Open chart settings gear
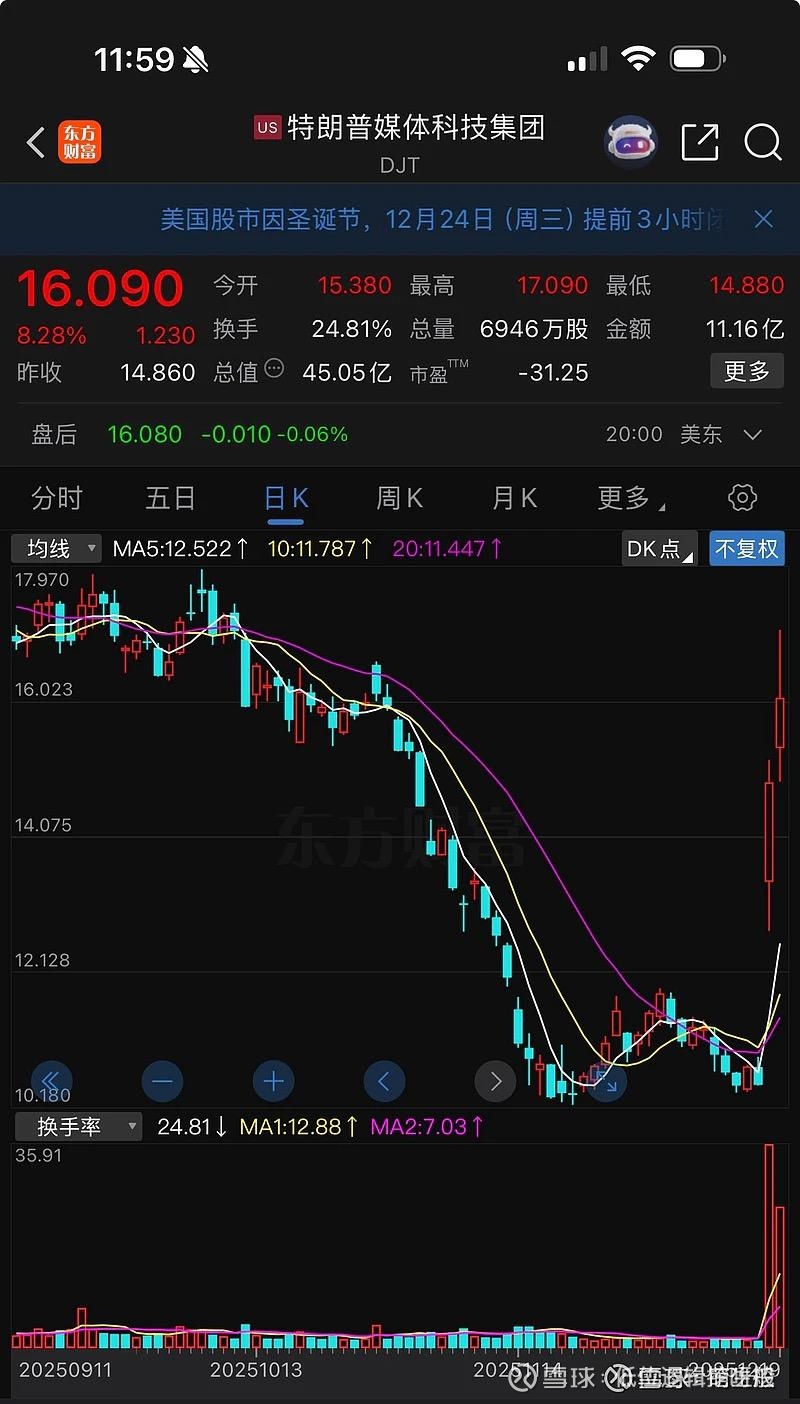The height and width of the screenshot is (1404, 800). (x=741, y=497)
